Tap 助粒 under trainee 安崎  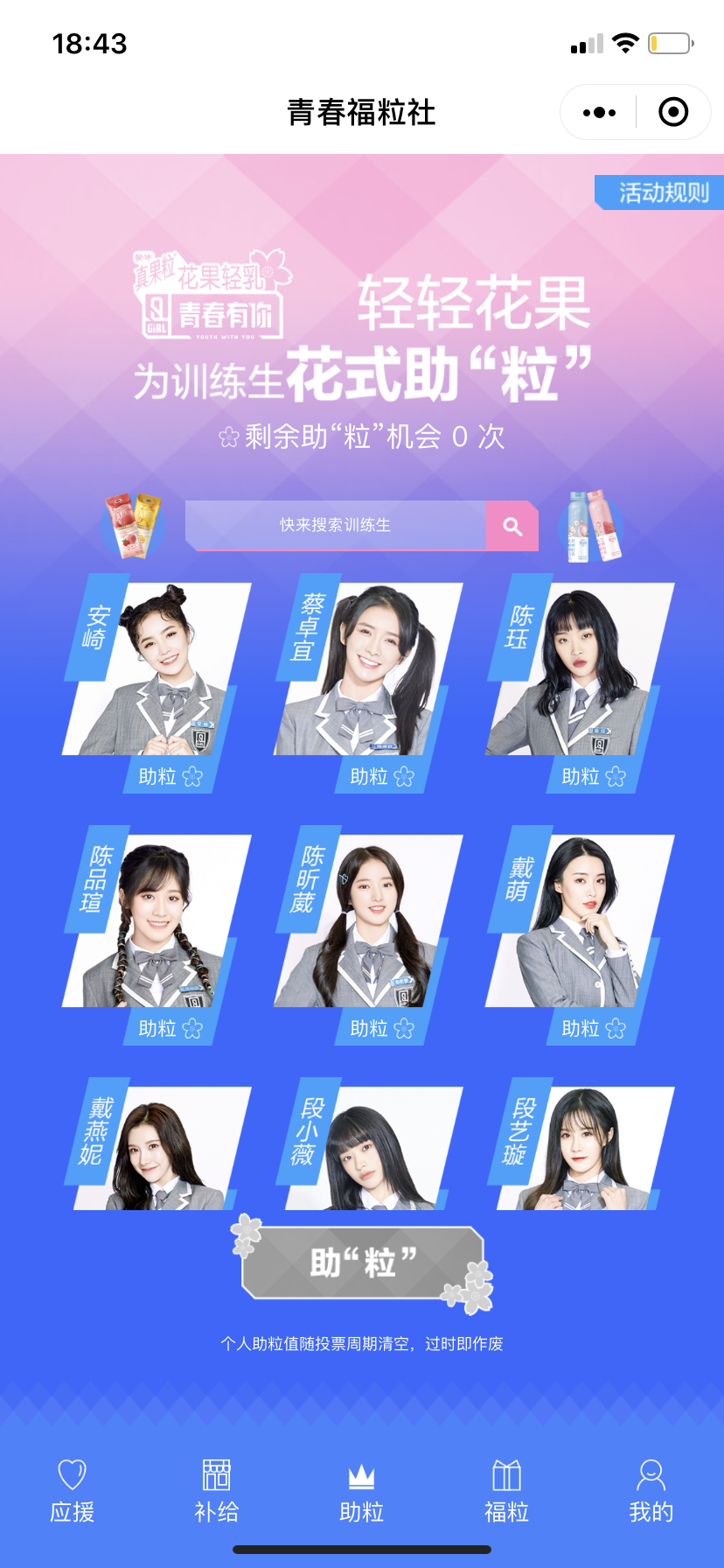[170, 777]
